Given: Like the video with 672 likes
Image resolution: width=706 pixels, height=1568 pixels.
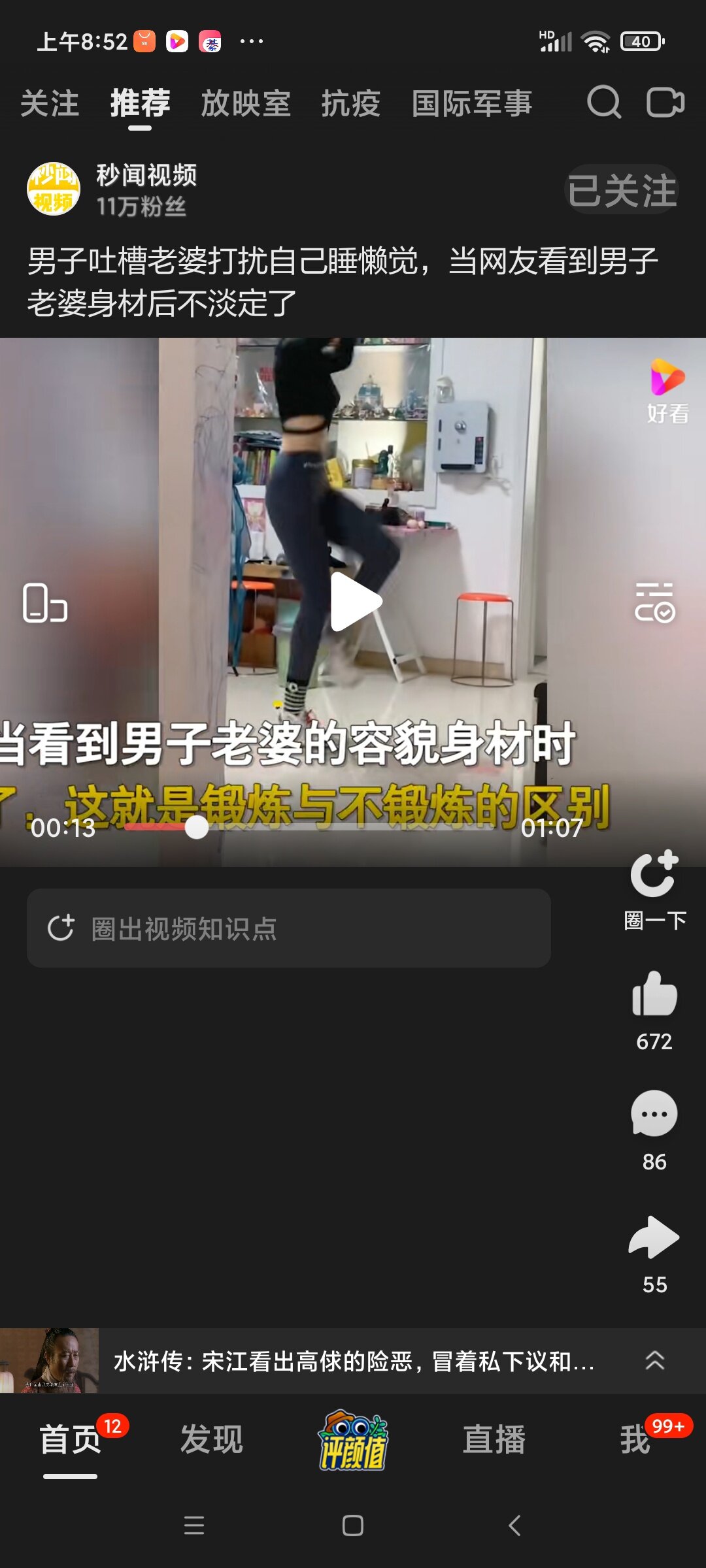Looking at the screenshot, I should (654, 994).
